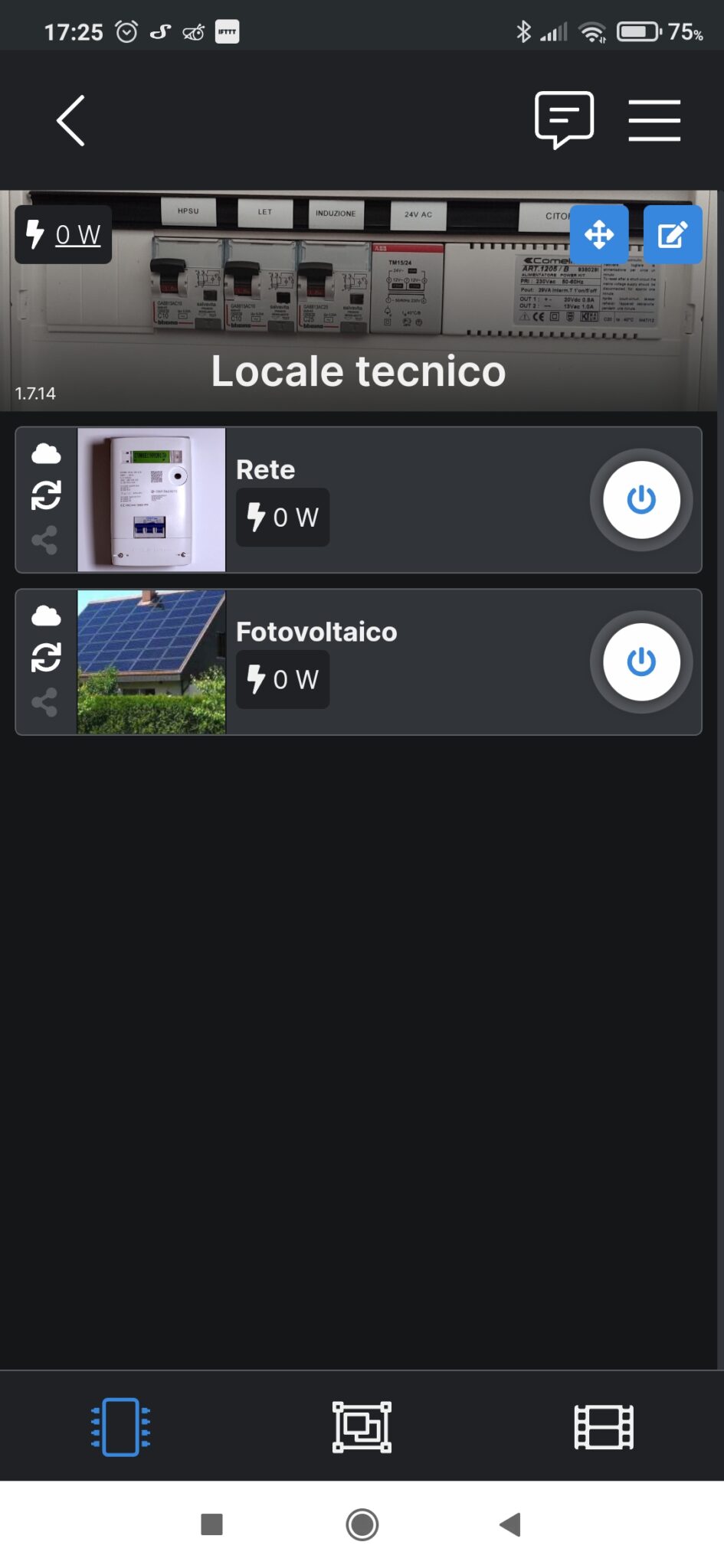Go back using the top arrow
Image resolution: width=724 pixels, height=1568 pixels.
[x=71, y=121]
